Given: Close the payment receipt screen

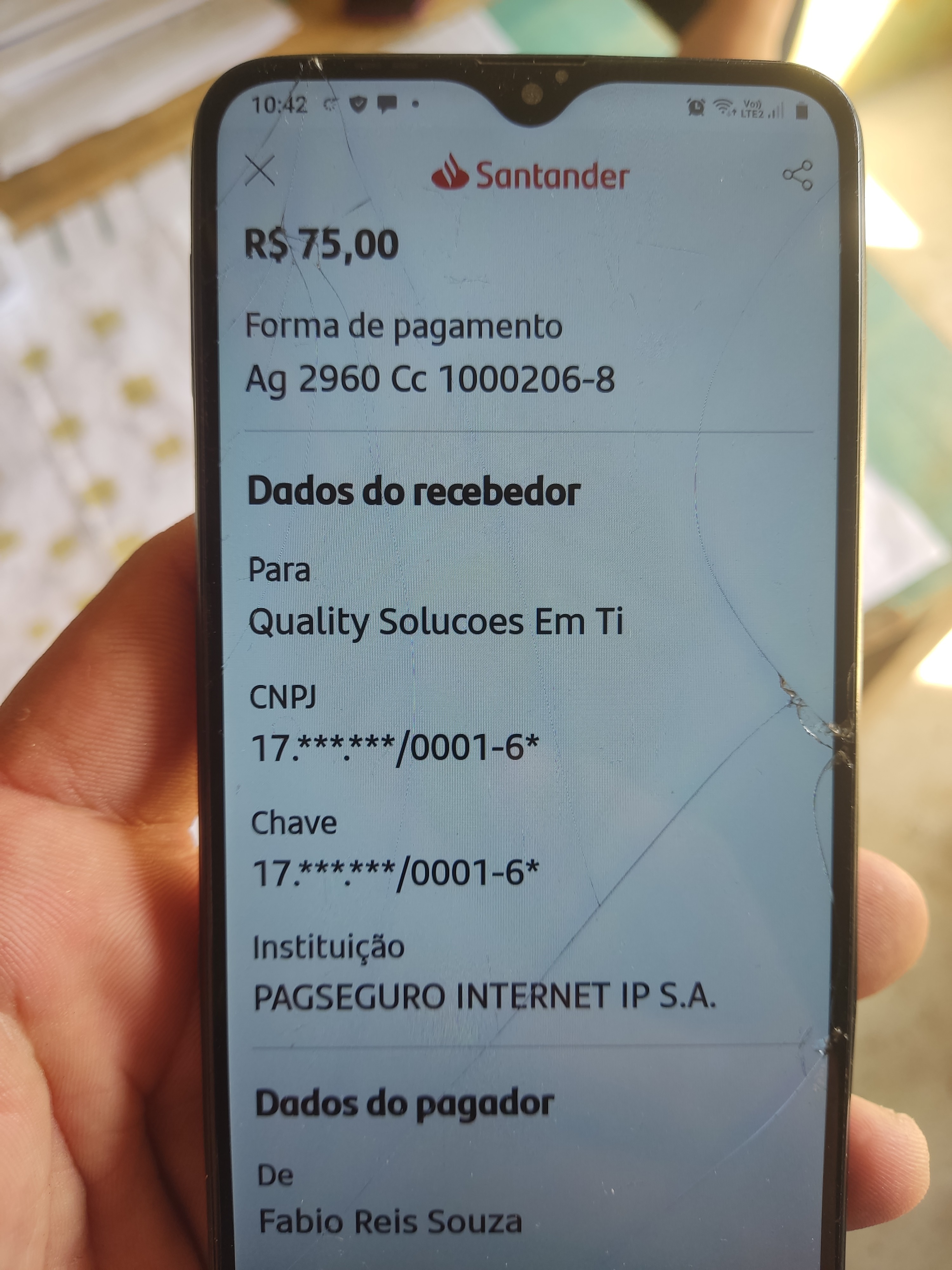Looking at the screenshot, I should coord(260,170).
